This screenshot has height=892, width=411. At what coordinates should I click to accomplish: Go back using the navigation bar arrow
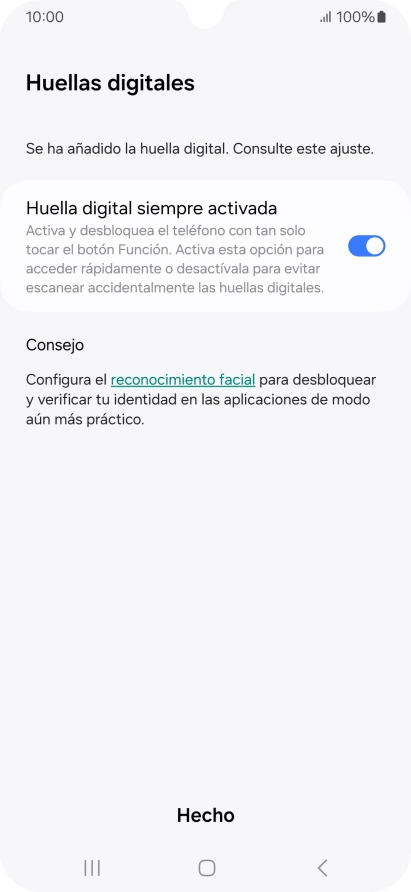pos(322,868)
